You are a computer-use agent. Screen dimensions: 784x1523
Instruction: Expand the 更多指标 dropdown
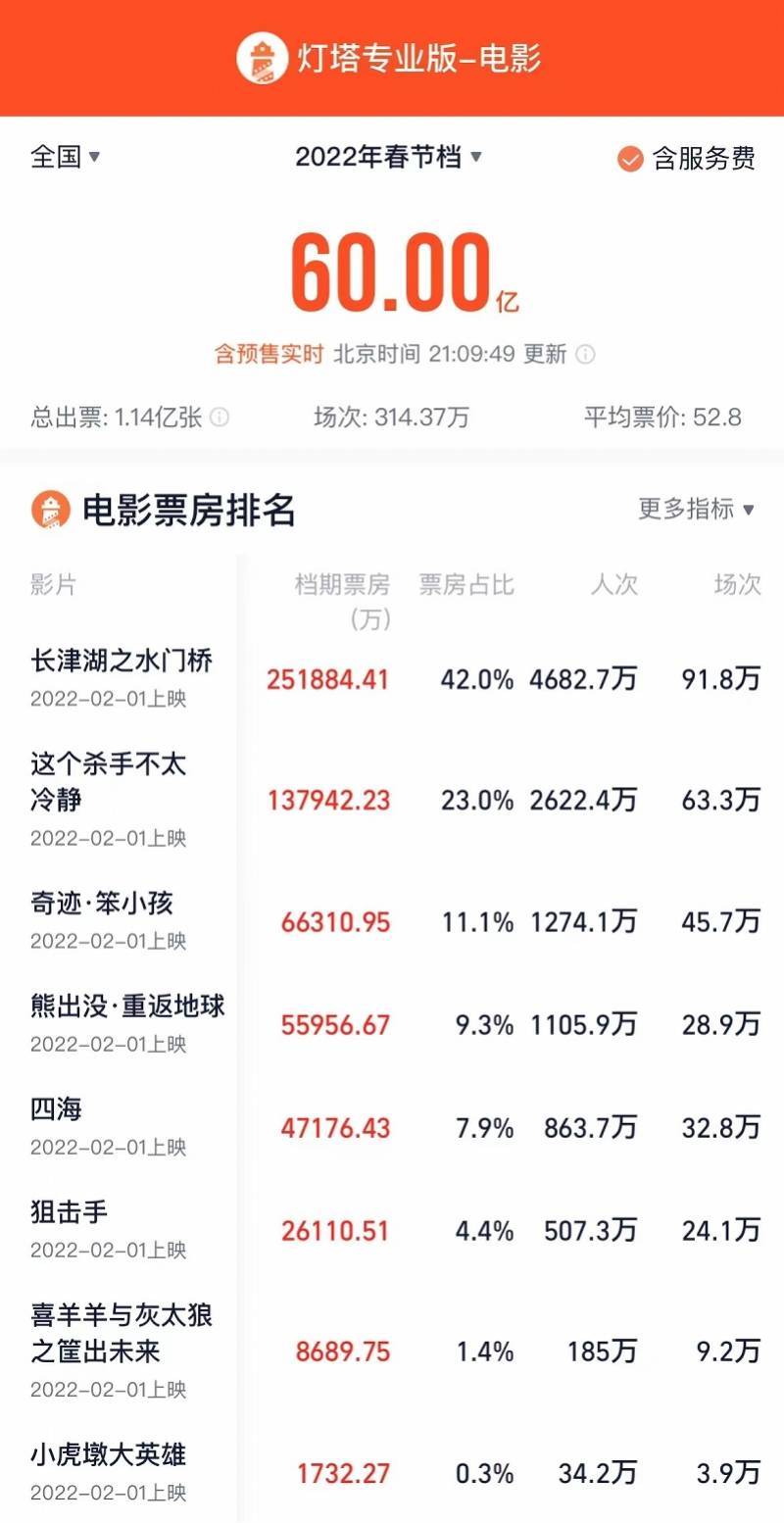coord(696,509)
